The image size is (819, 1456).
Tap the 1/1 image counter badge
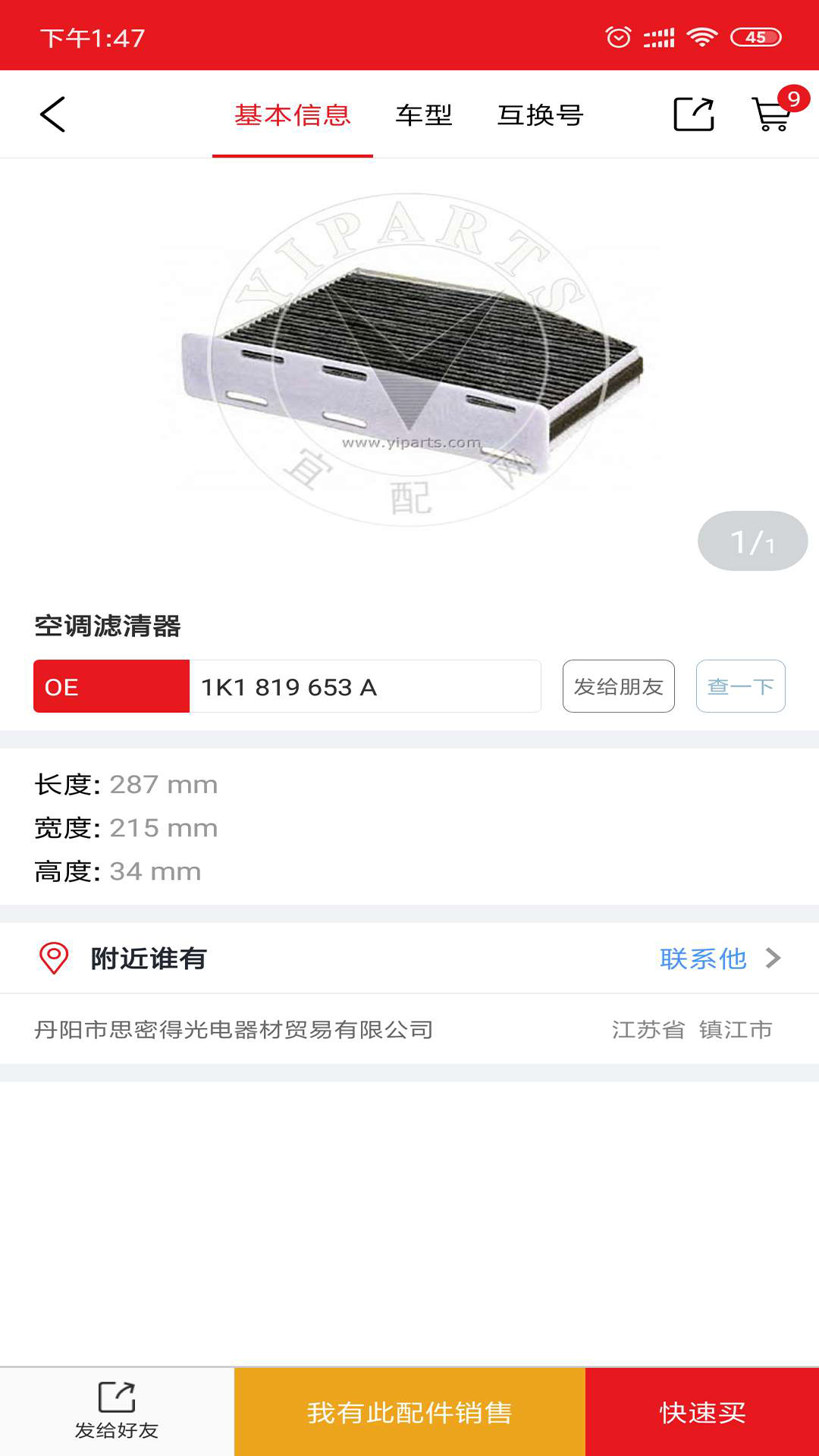click(752, 541)
